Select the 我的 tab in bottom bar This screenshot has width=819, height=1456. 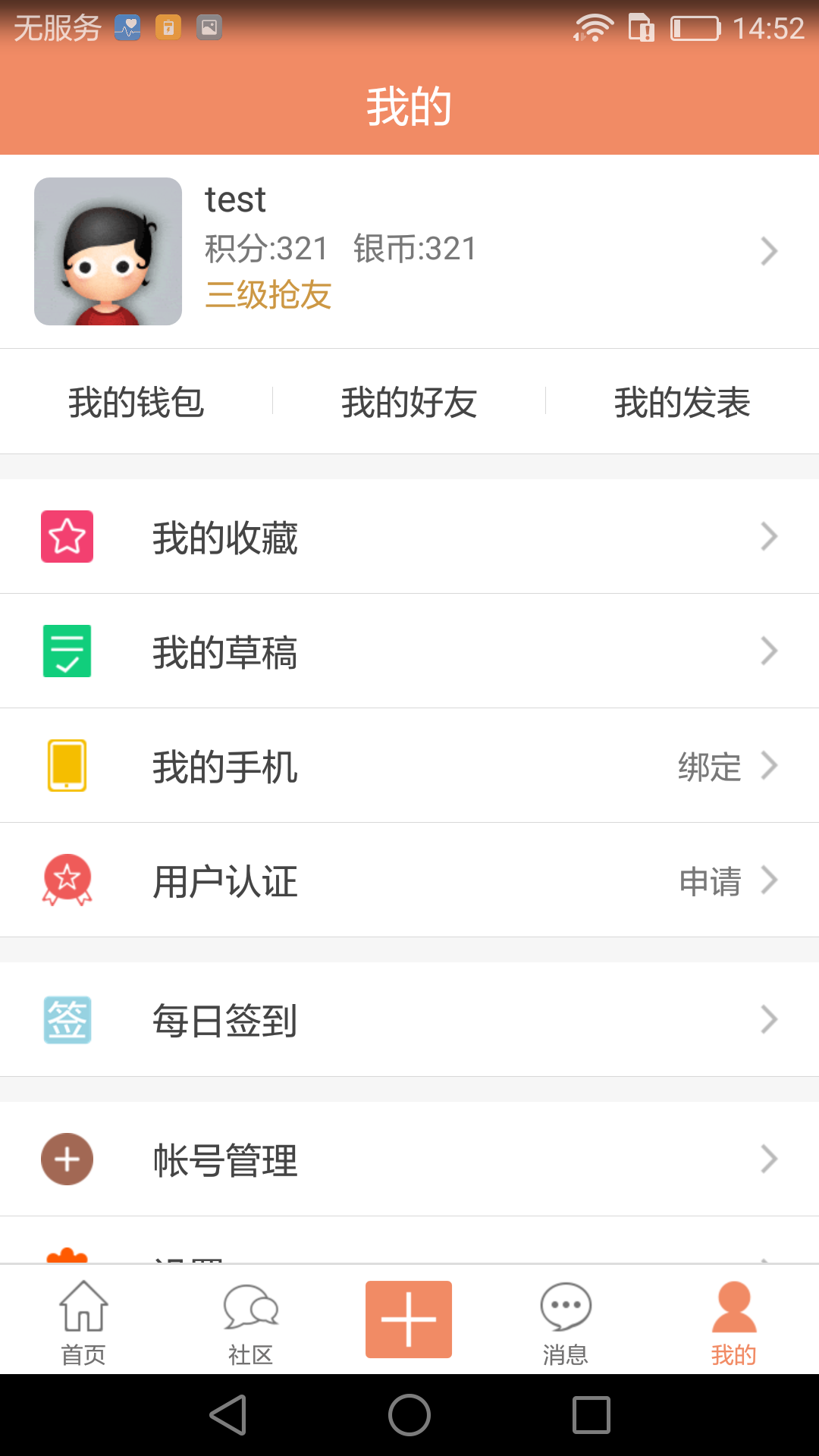pyautogui.click(x=733, y=1322)
